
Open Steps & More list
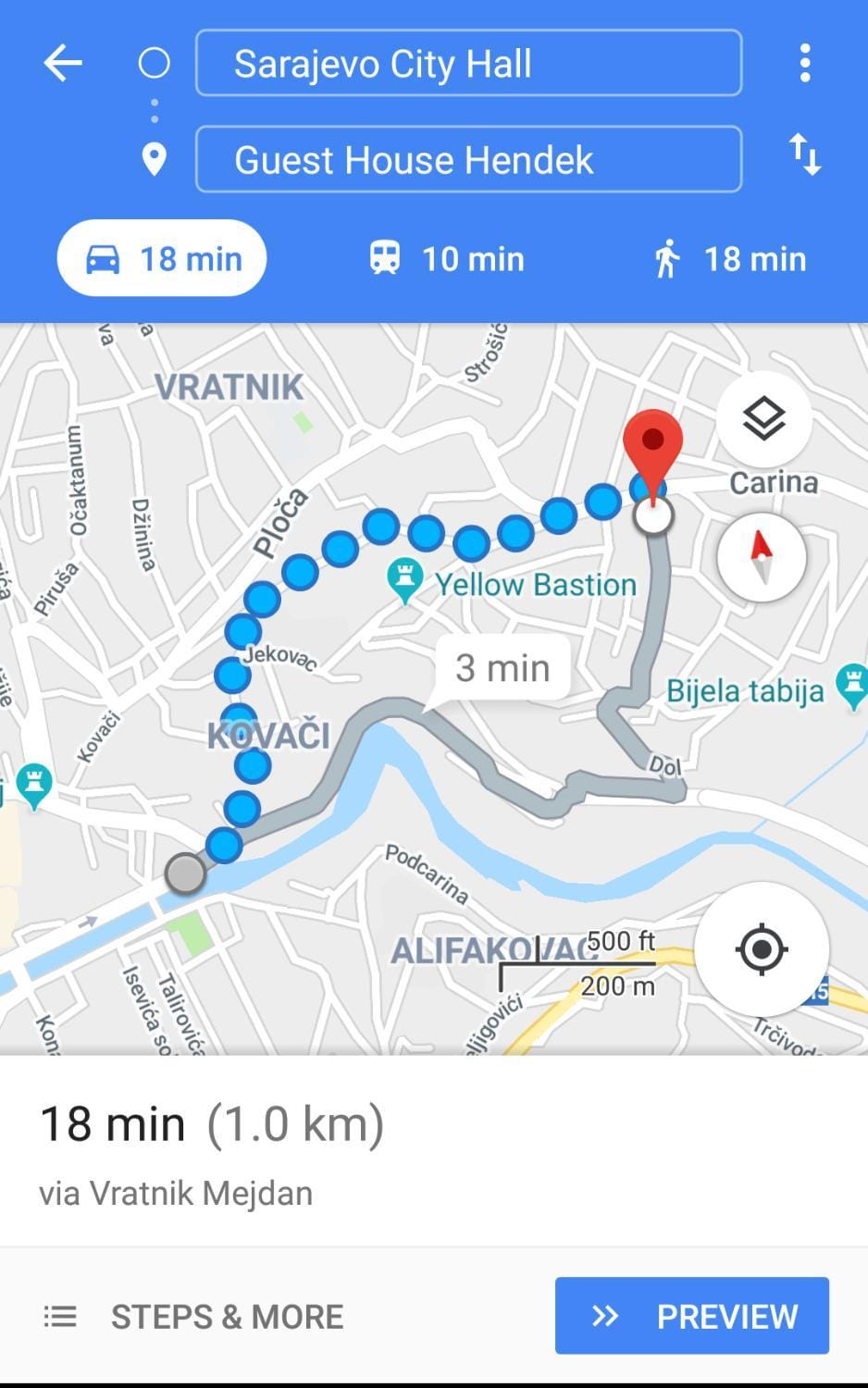194,1316
